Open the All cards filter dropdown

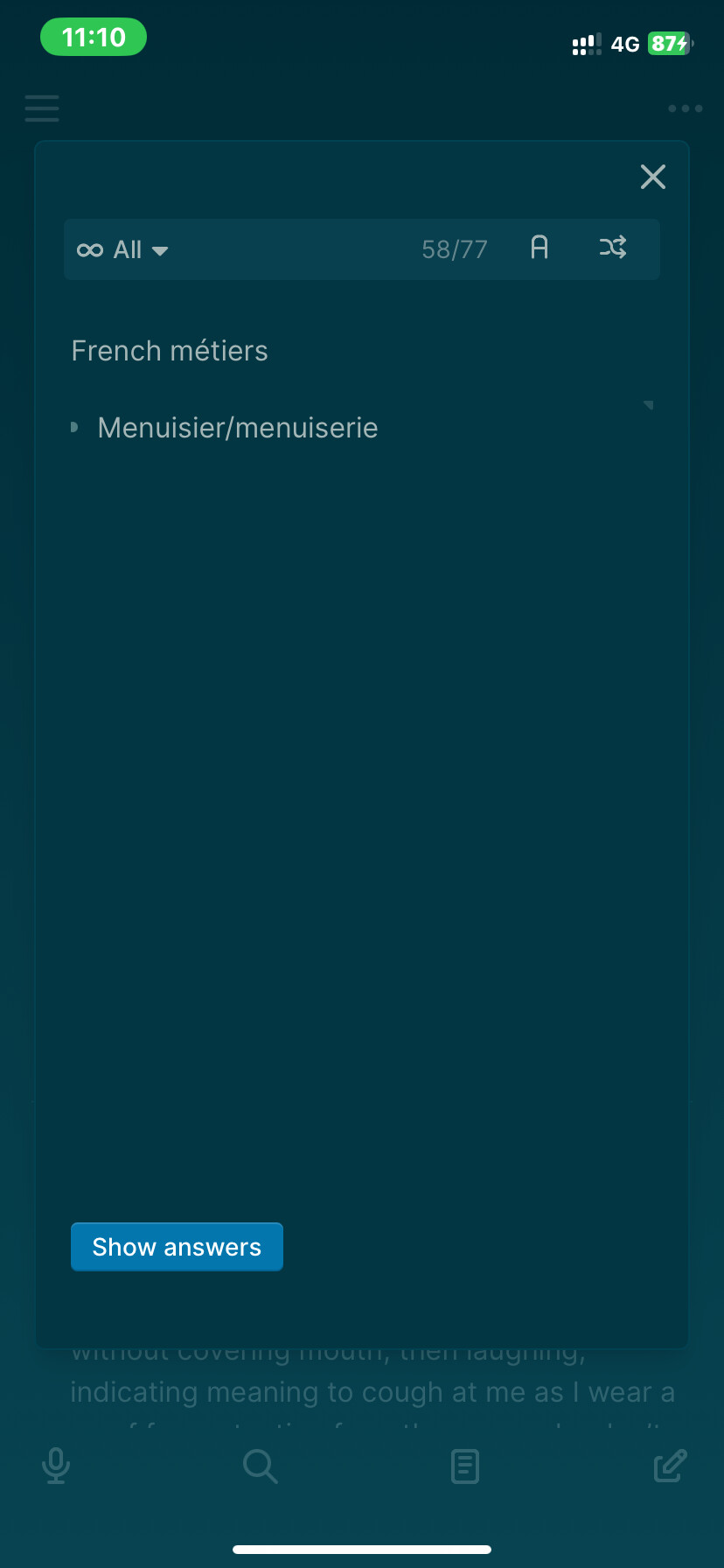(x=122, y=250)
